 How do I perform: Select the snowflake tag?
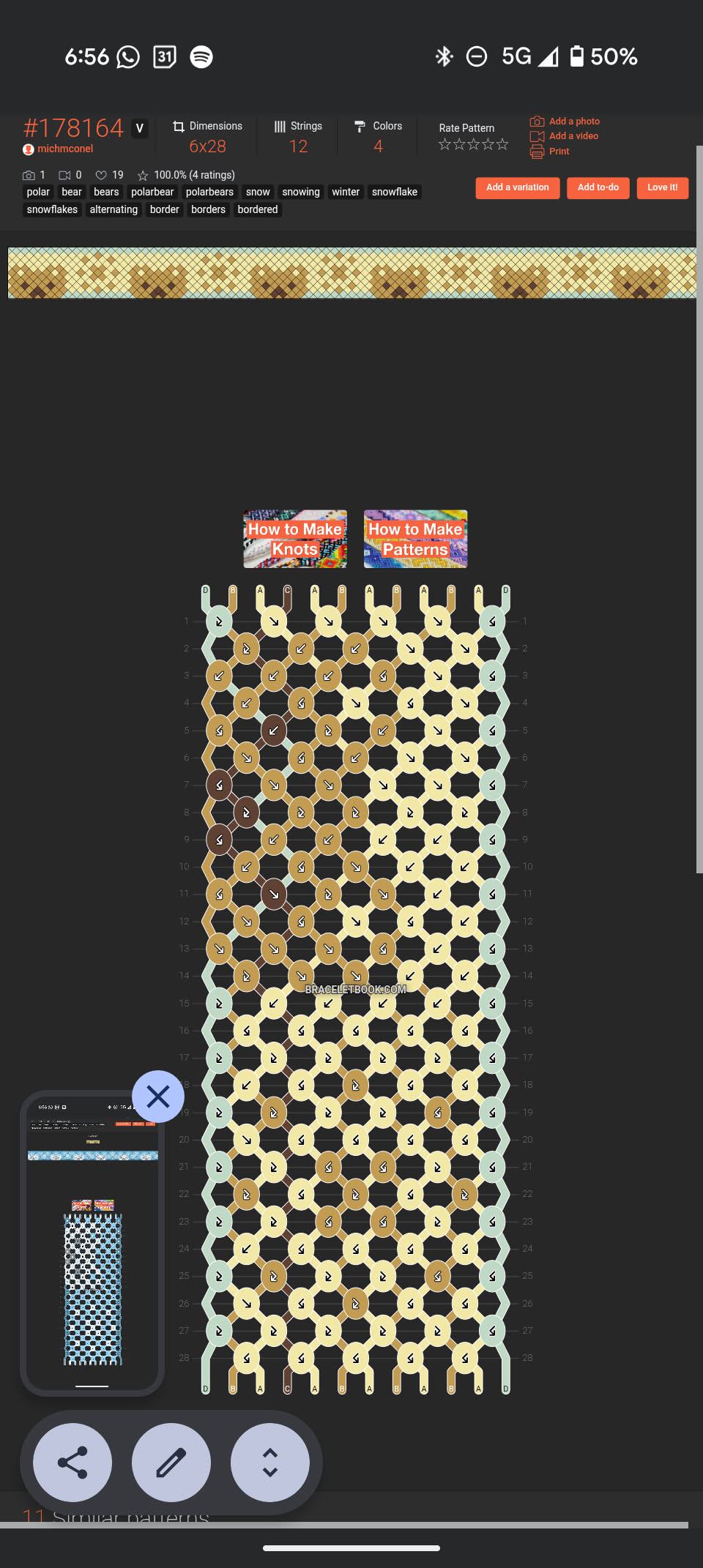tap(394, 192)
